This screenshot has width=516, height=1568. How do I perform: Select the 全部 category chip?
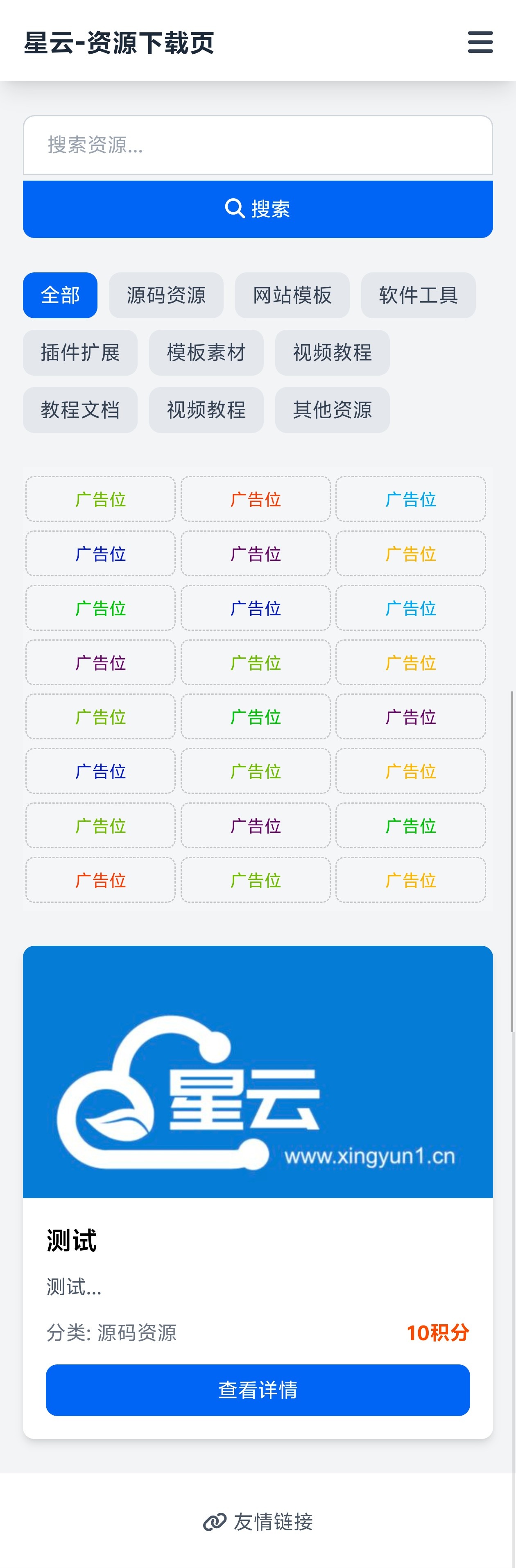click(60, 295)
